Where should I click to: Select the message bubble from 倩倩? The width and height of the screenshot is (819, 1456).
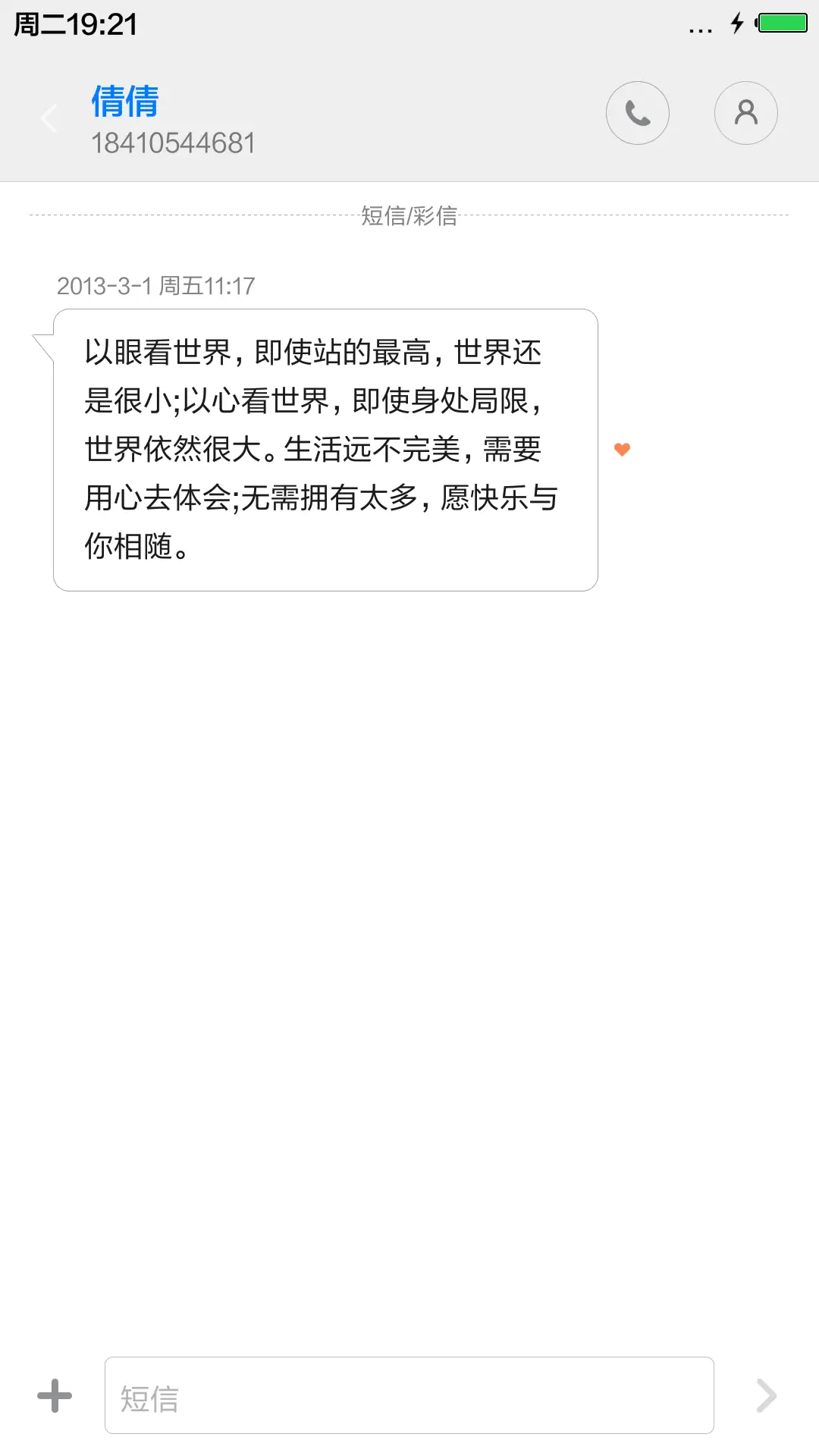pos(325,450)
